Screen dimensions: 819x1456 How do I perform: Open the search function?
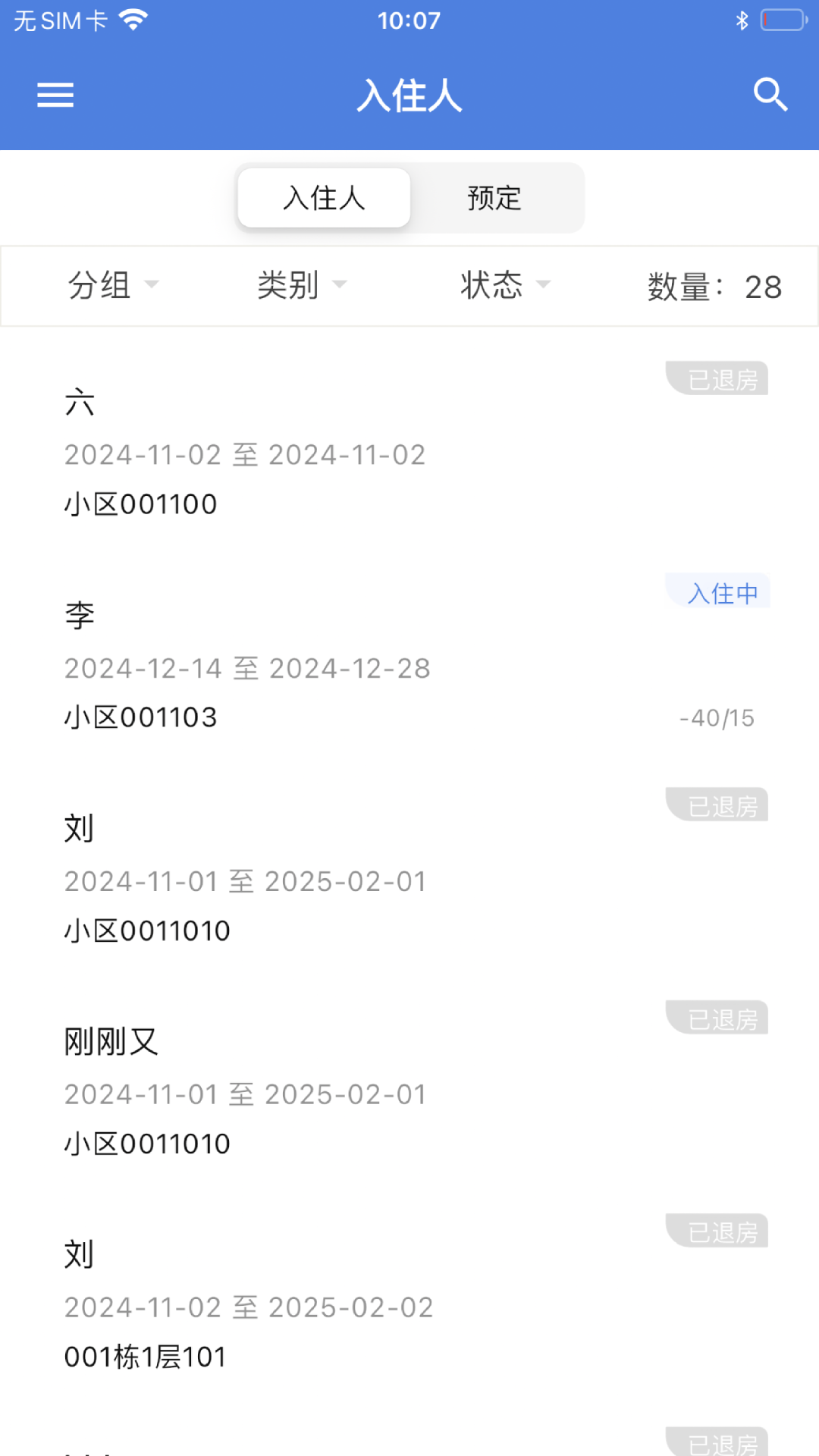tap(770, 95)
